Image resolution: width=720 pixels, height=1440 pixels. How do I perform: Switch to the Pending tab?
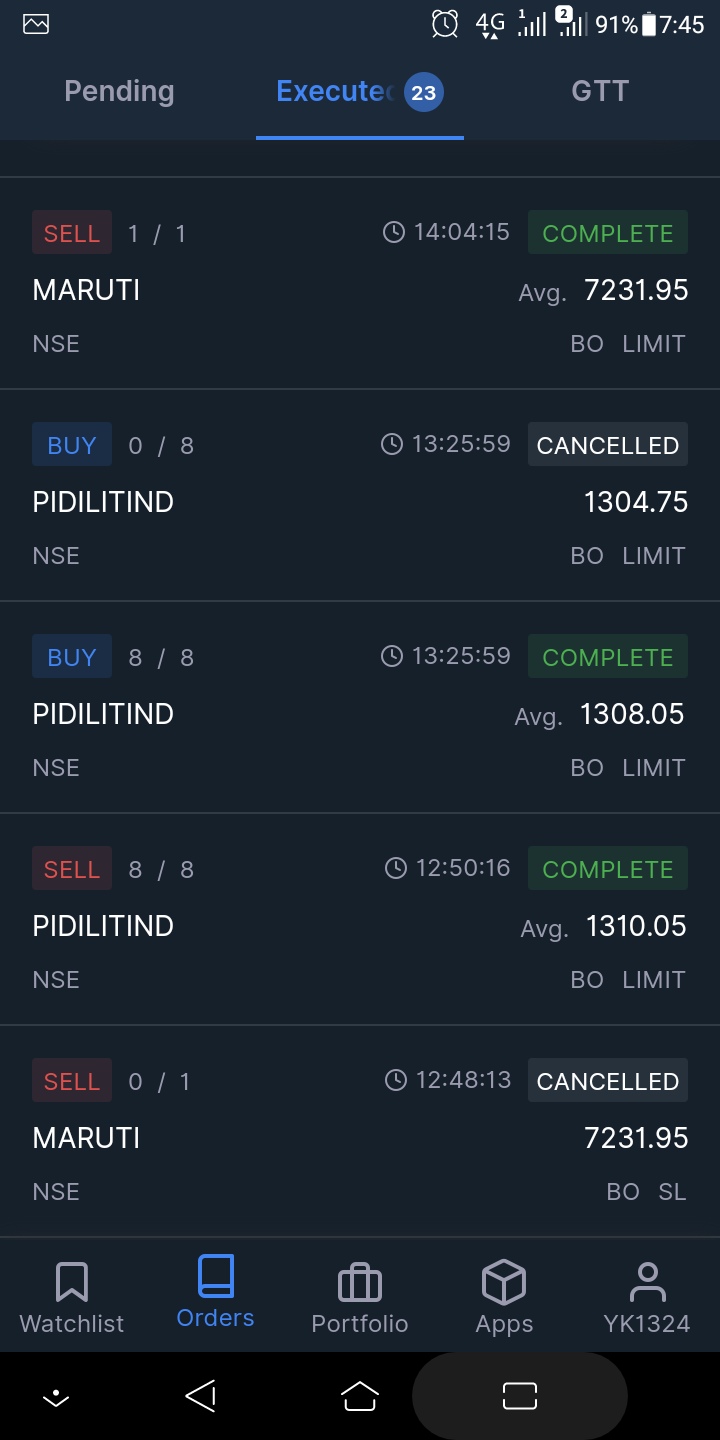(119, 92)
